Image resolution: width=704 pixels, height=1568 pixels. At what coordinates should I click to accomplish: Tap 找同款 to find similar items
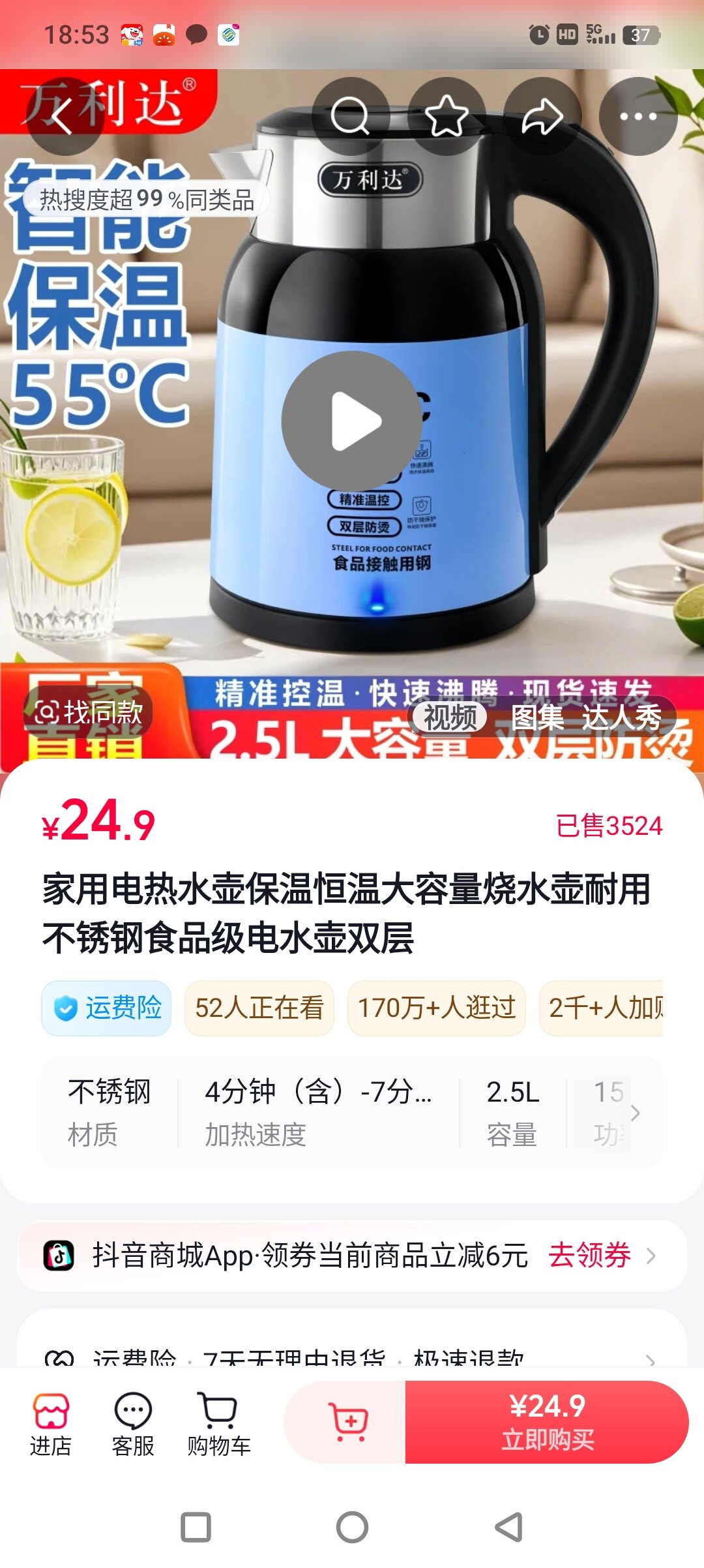[88, 712]
